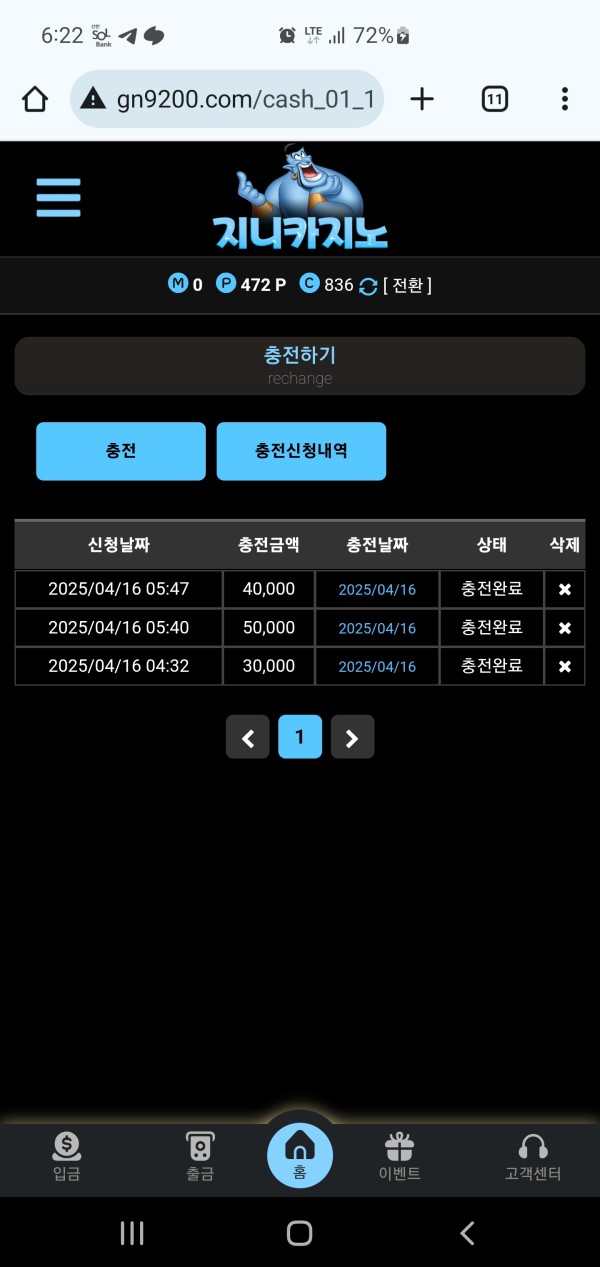Select page 1 in pagination

tap(300, 738)
